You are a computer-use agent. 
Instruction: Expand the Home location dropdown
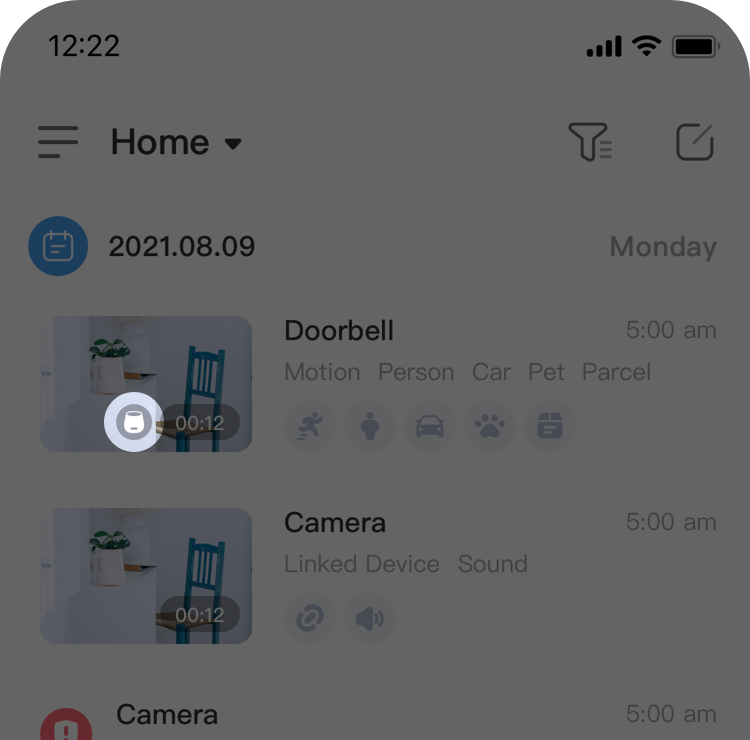[177, 143]
